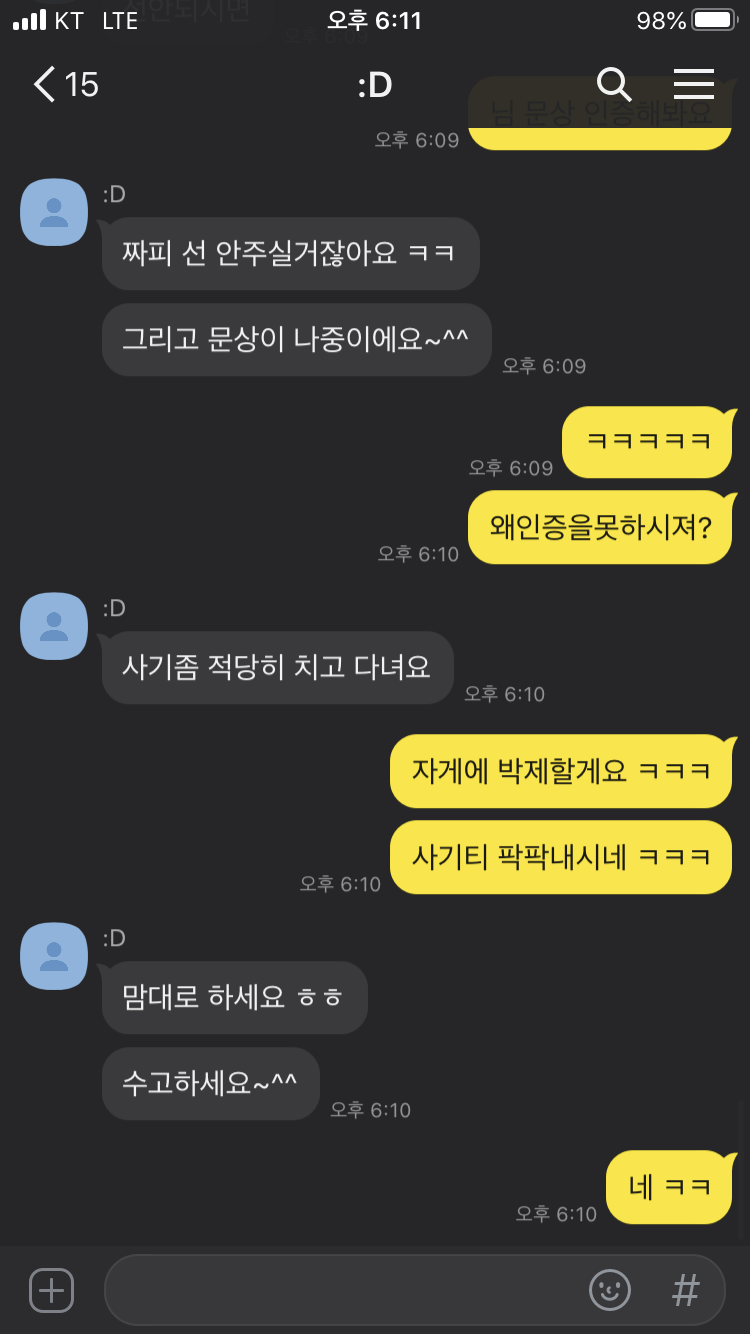Tap the message input field
This screenshot has width=750, height=1334.
click(x=340, y=1290)
